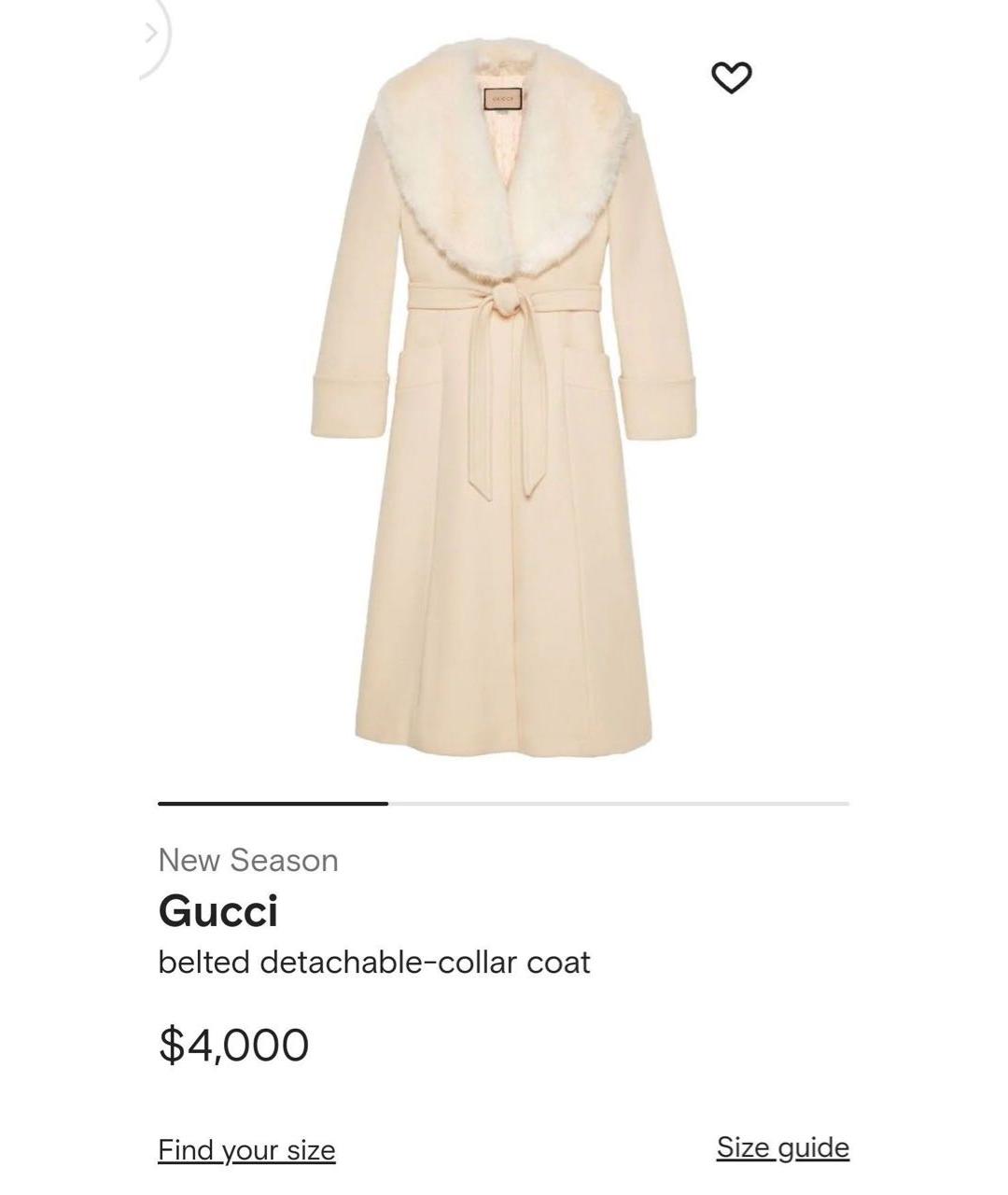Add the Gucci coat to wishlist

pos(732,77)
